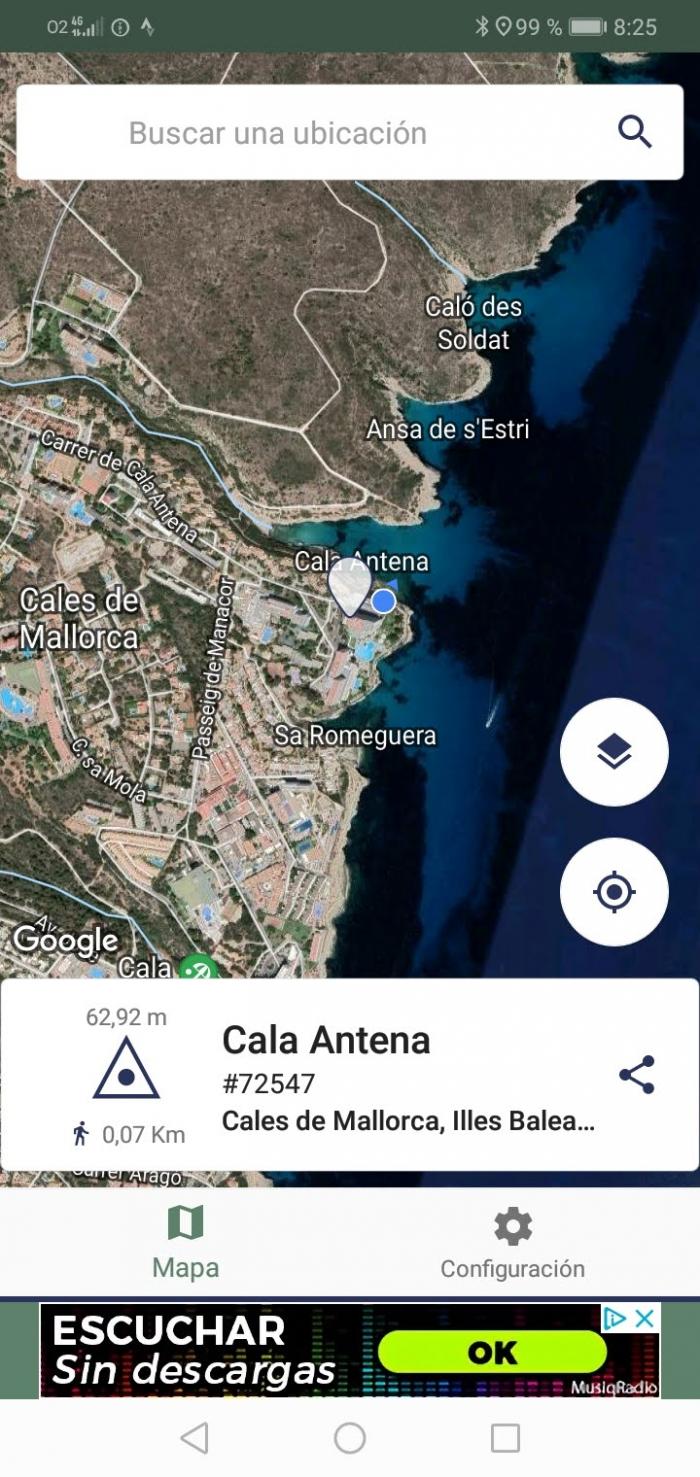The image size is (700, 1477).
Task: Tap the OK button in the ad
Action: coord(492,1353)
